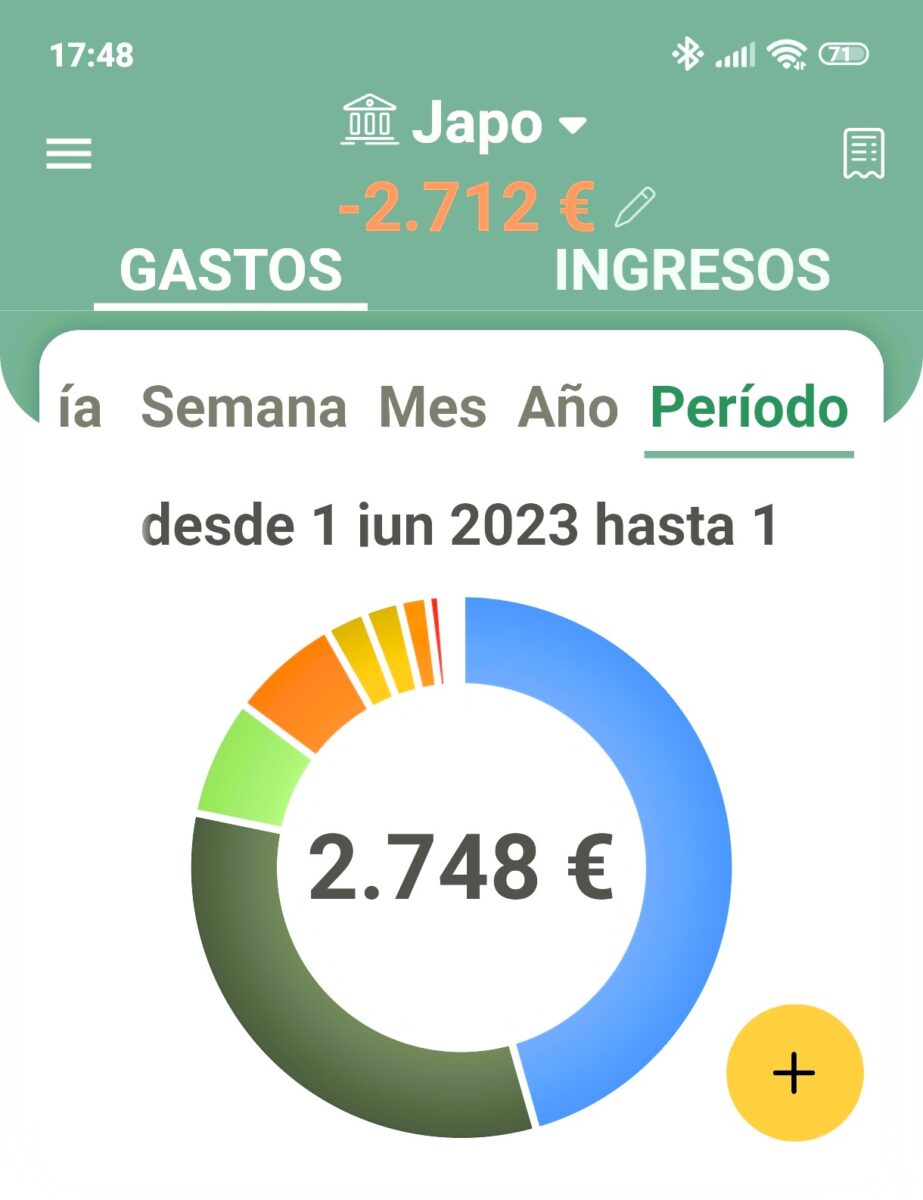Tap the Wi-Fi status icon
Screen dimensions: 923x1200
coord(789,57)
